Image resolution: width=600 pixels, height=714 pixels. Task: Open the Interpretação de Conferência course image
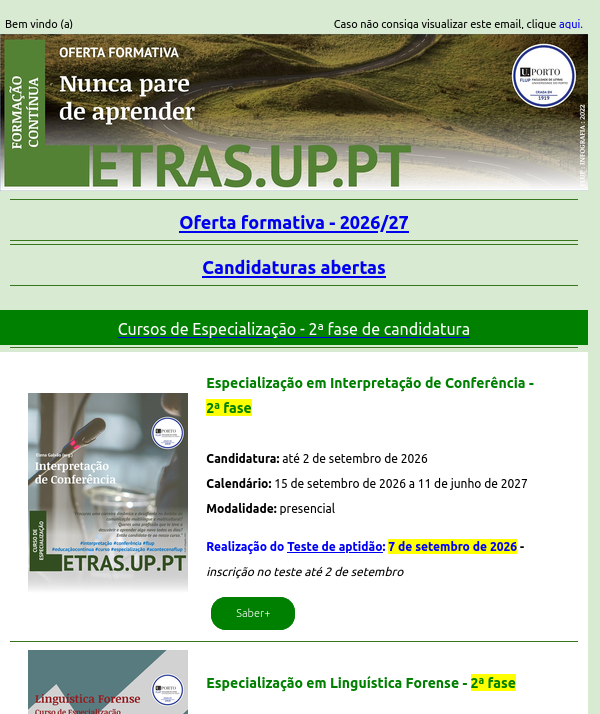click(x=108, y=493)
